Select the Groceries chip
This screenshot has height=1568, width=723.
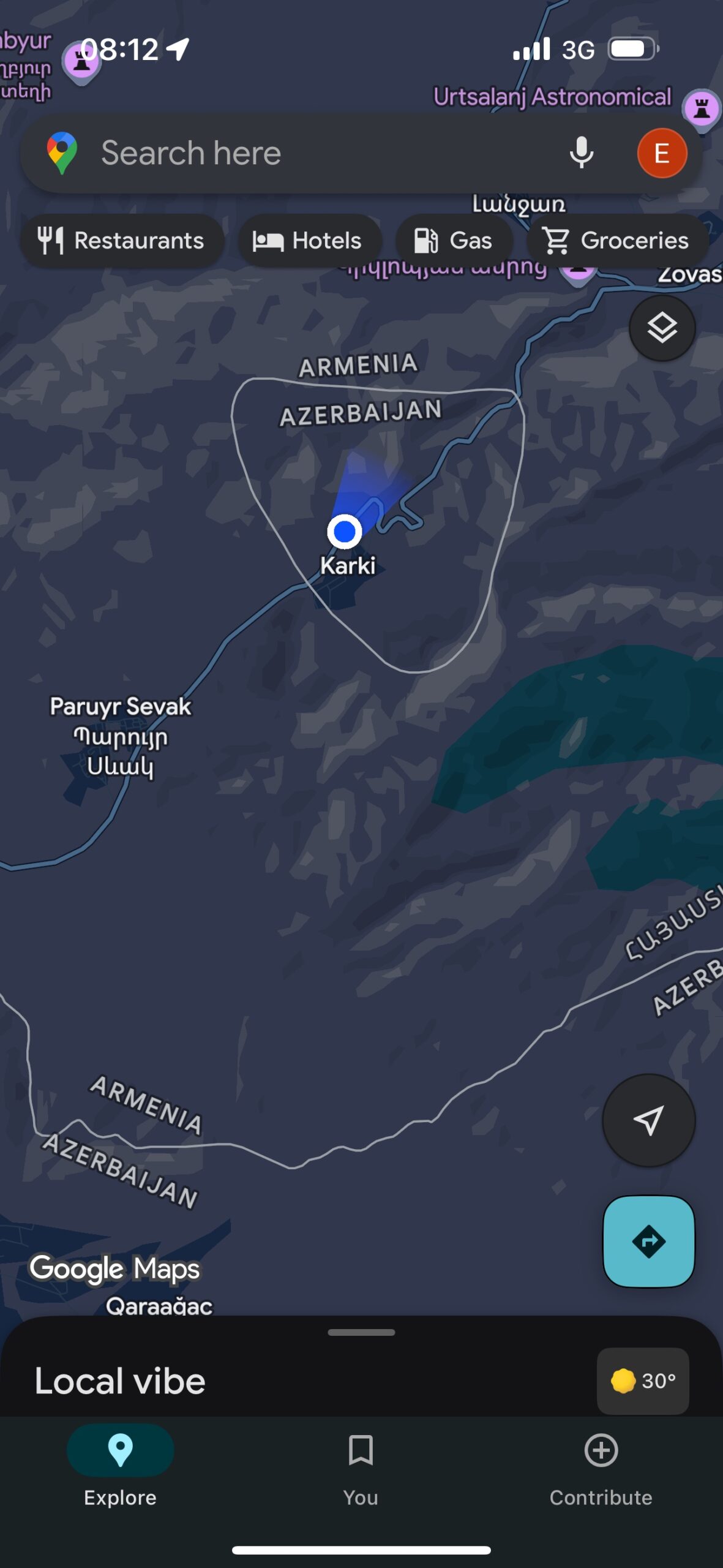pyautogui.click(x=616, y=241)
